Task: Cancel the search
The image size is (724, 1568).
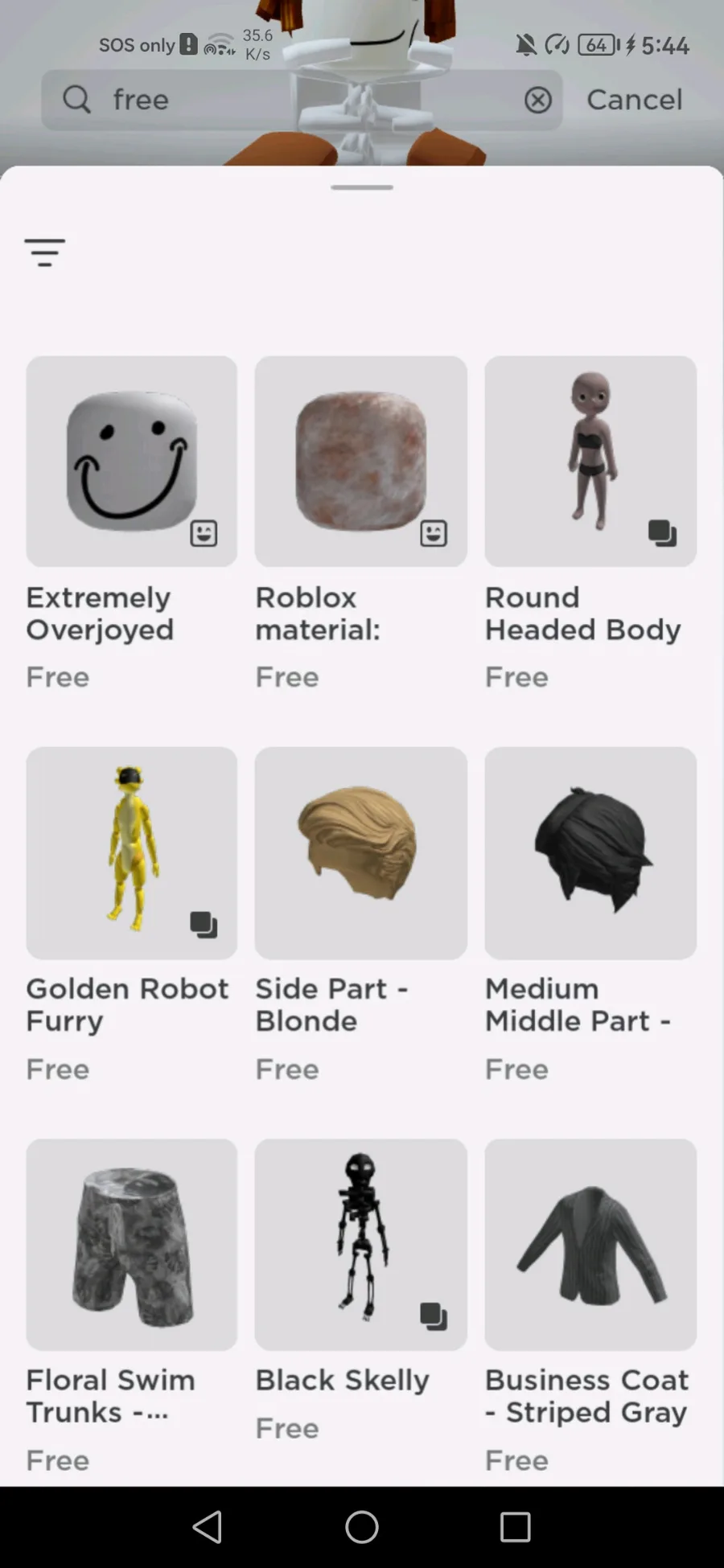Action: [634, 100]
